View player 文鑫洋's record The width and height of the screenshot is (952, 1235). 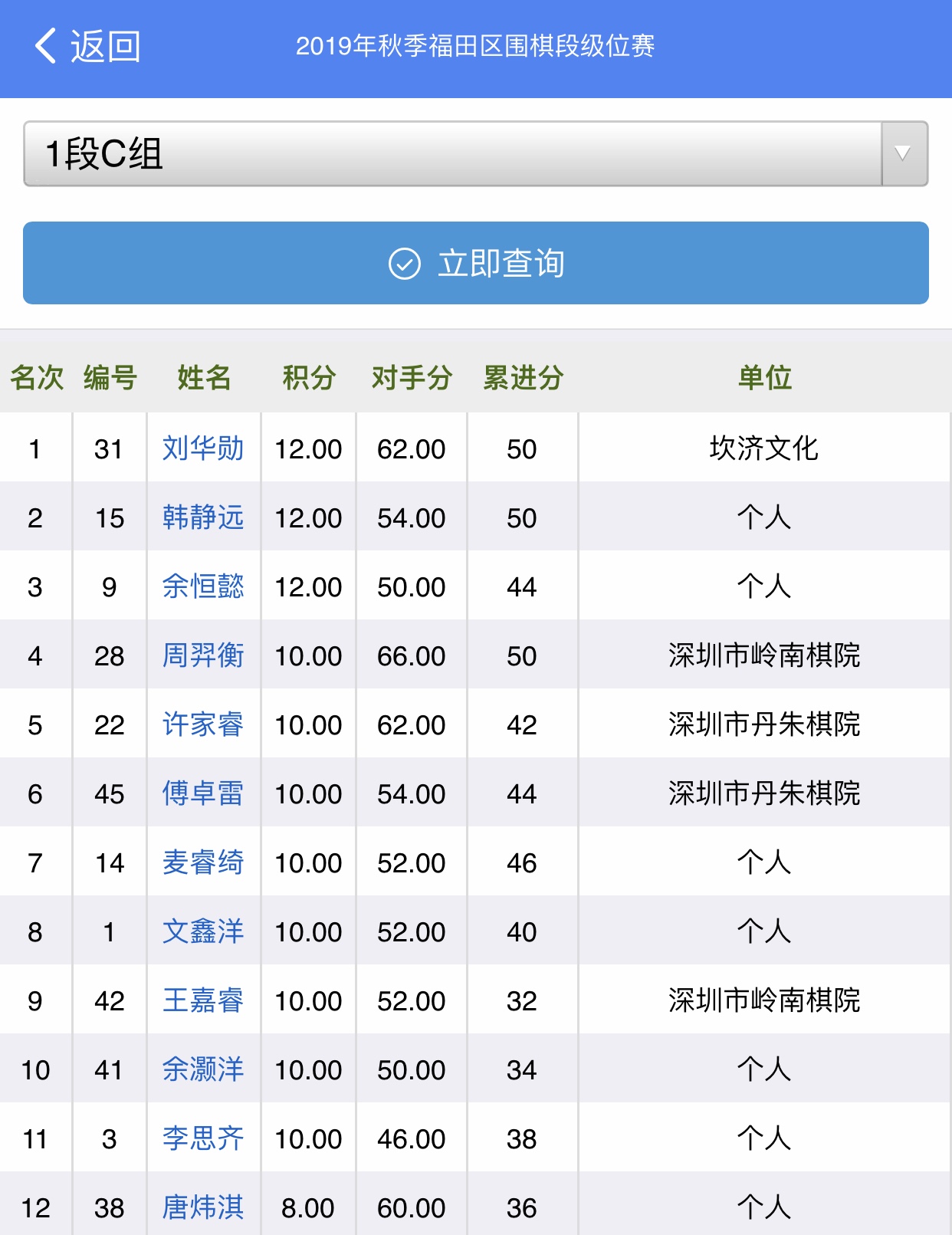203,931
